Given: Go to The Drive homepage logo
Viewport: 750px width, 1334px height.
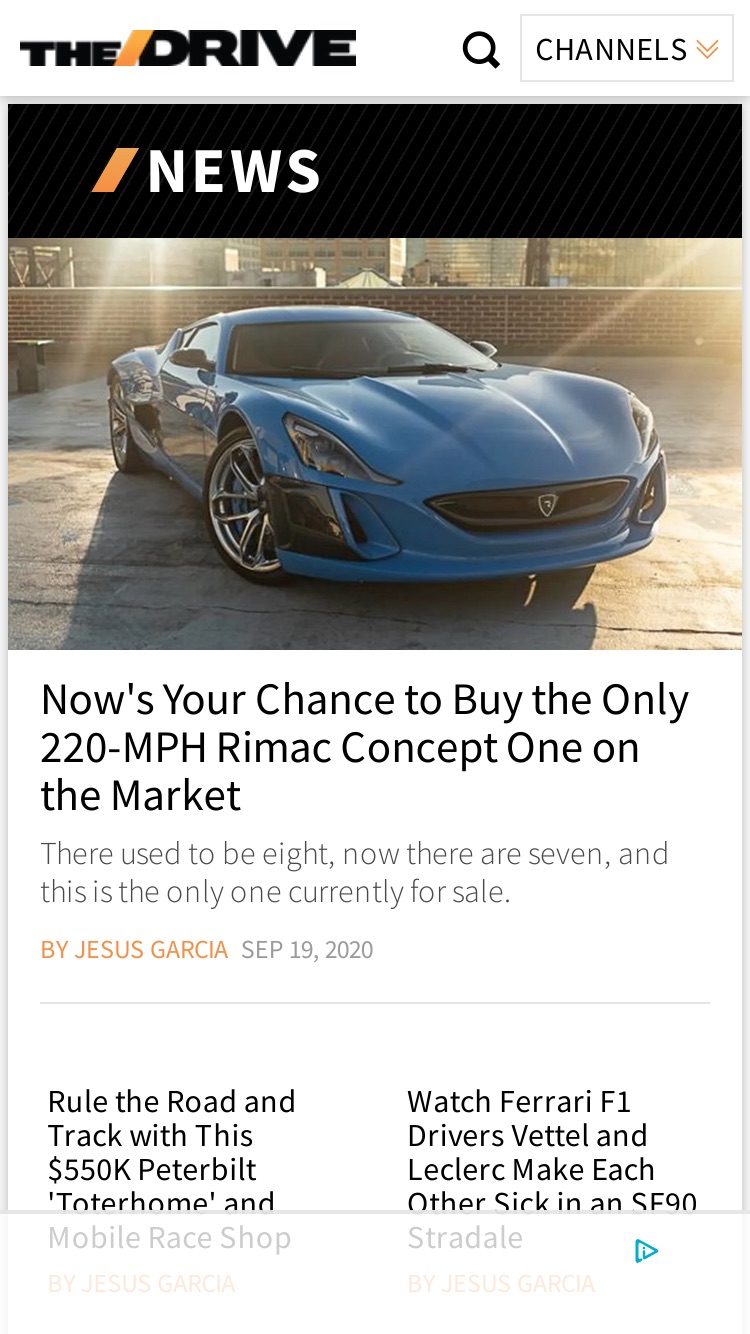Looking at the screenshot, I should [188, 48].
